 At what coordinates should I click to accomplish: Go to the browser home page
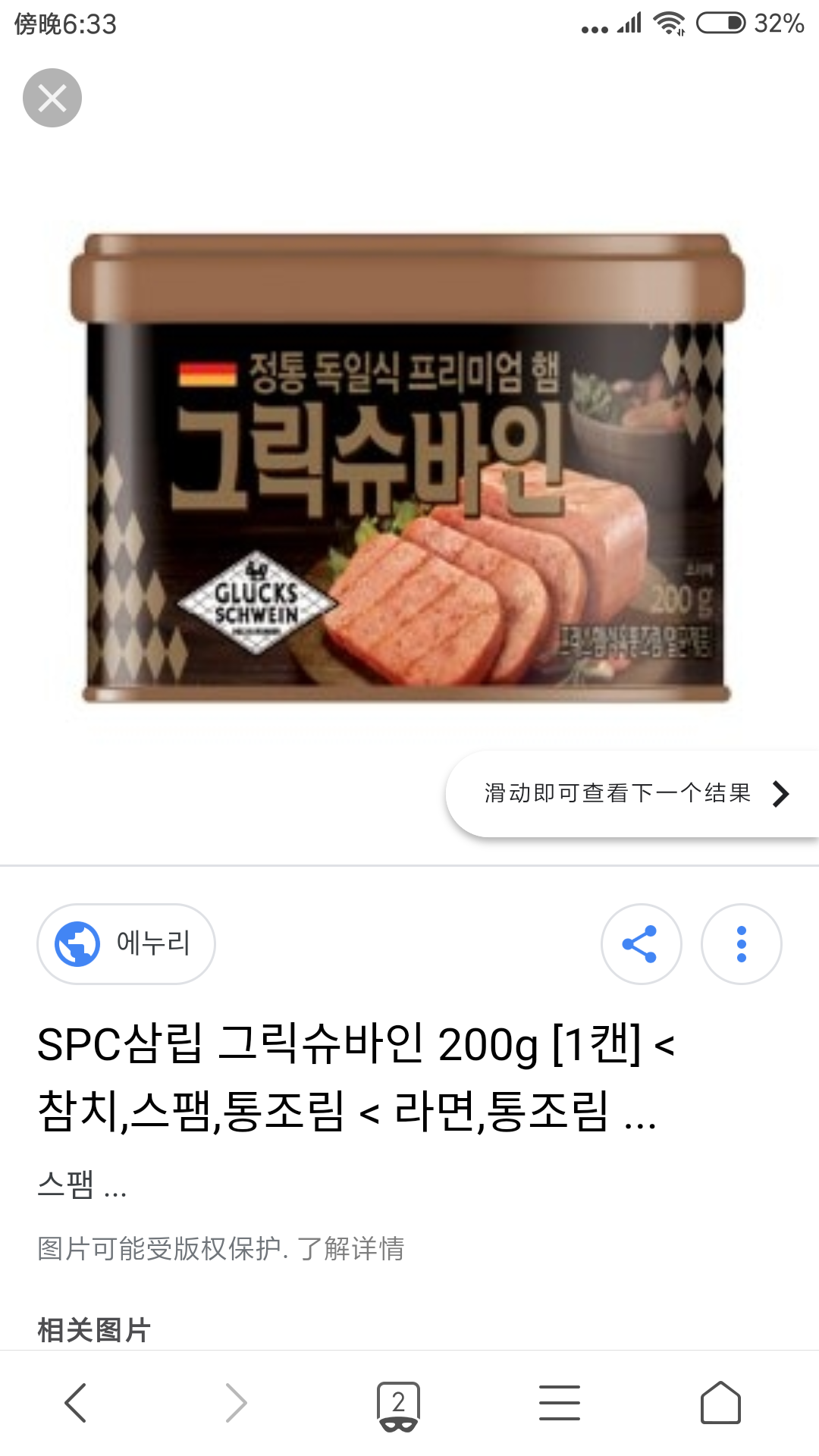(720, 1403)
